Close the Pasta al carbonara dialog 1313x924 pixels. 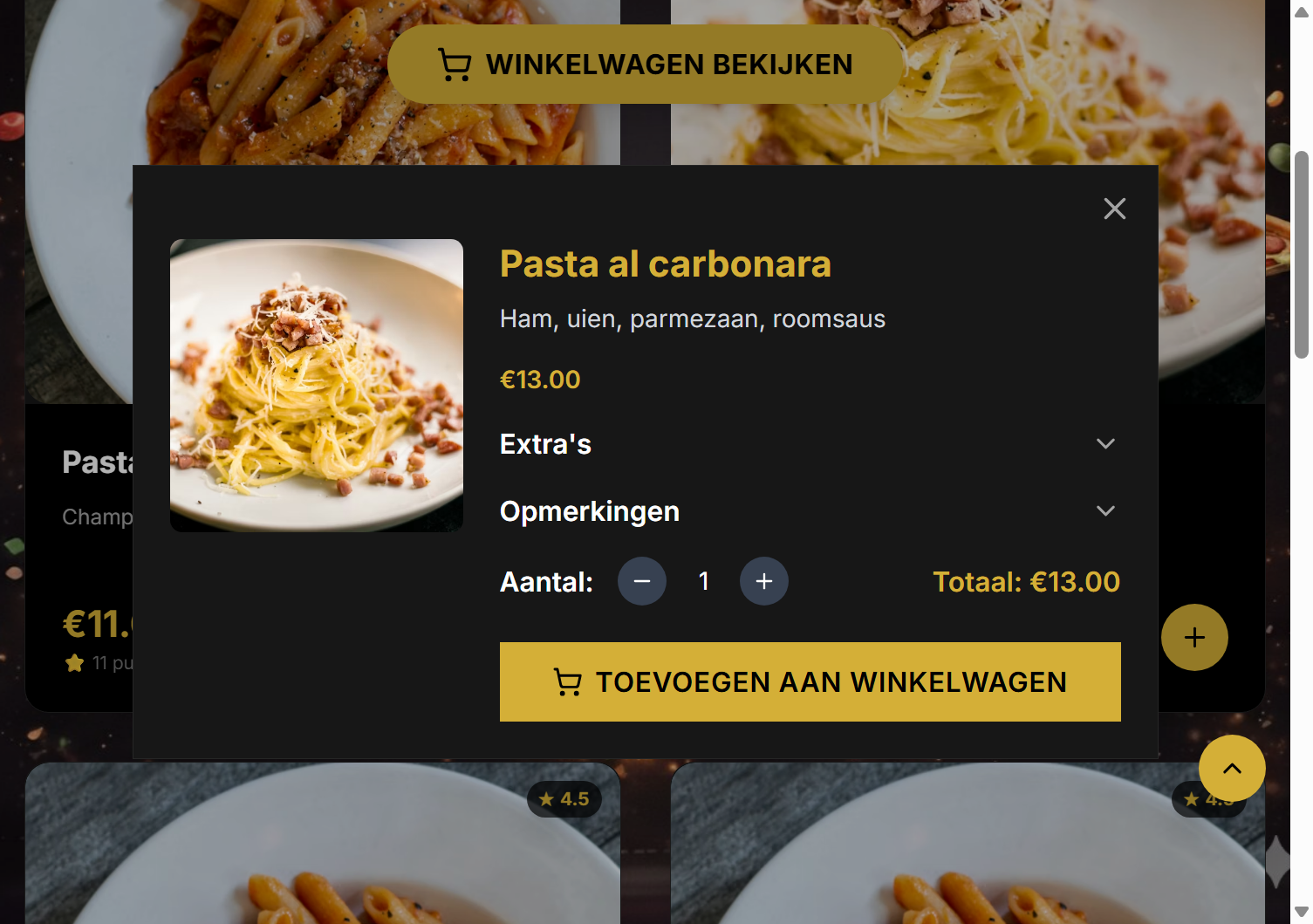tap(1114, 209)
